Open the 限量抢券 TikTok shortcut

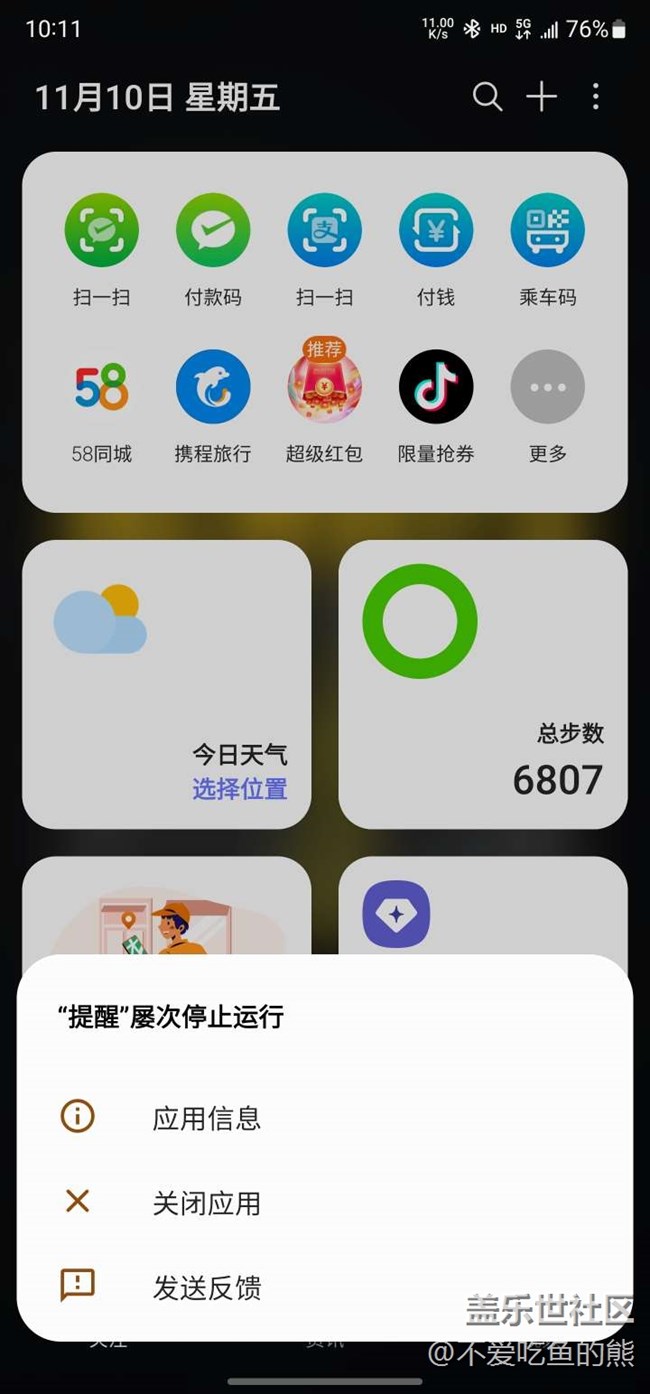436,388
